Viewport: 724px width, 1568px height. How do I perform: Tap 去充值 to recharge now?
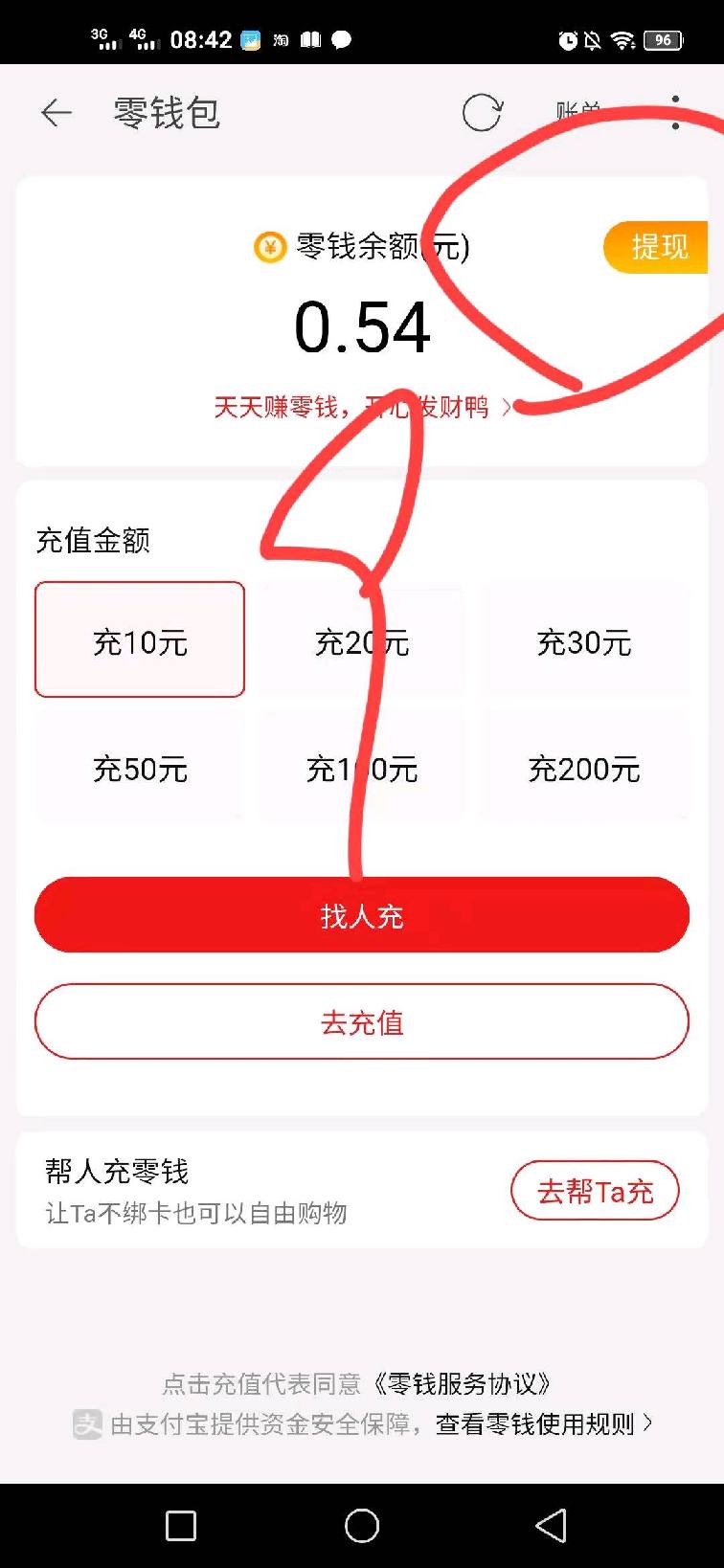pos(362,1022)
